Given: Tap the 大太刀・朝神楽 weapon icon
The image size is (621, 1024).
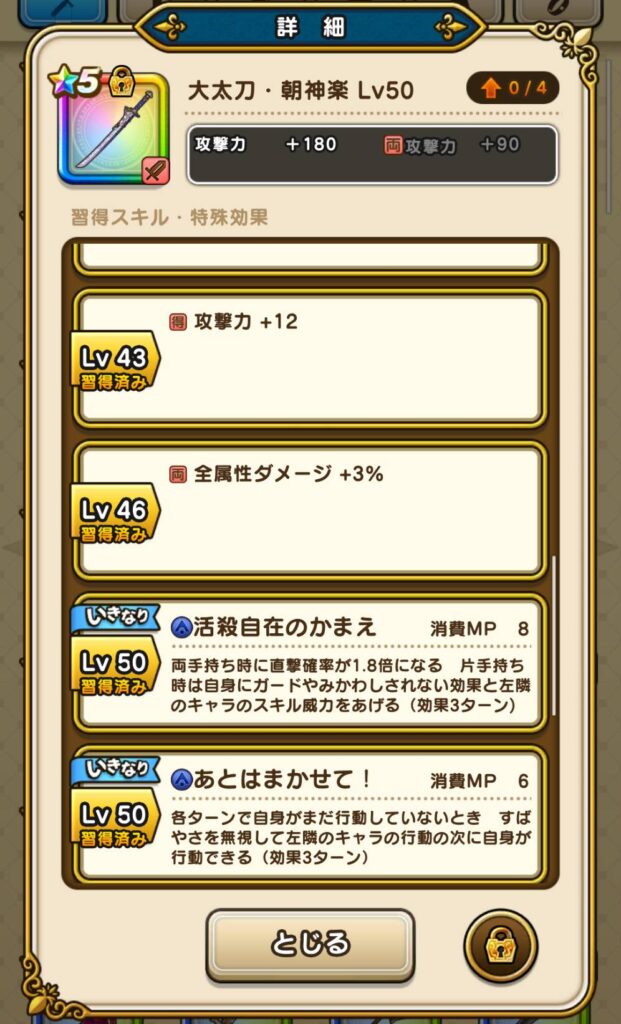Looking at the screenshot, I should (x=113, y=128).
